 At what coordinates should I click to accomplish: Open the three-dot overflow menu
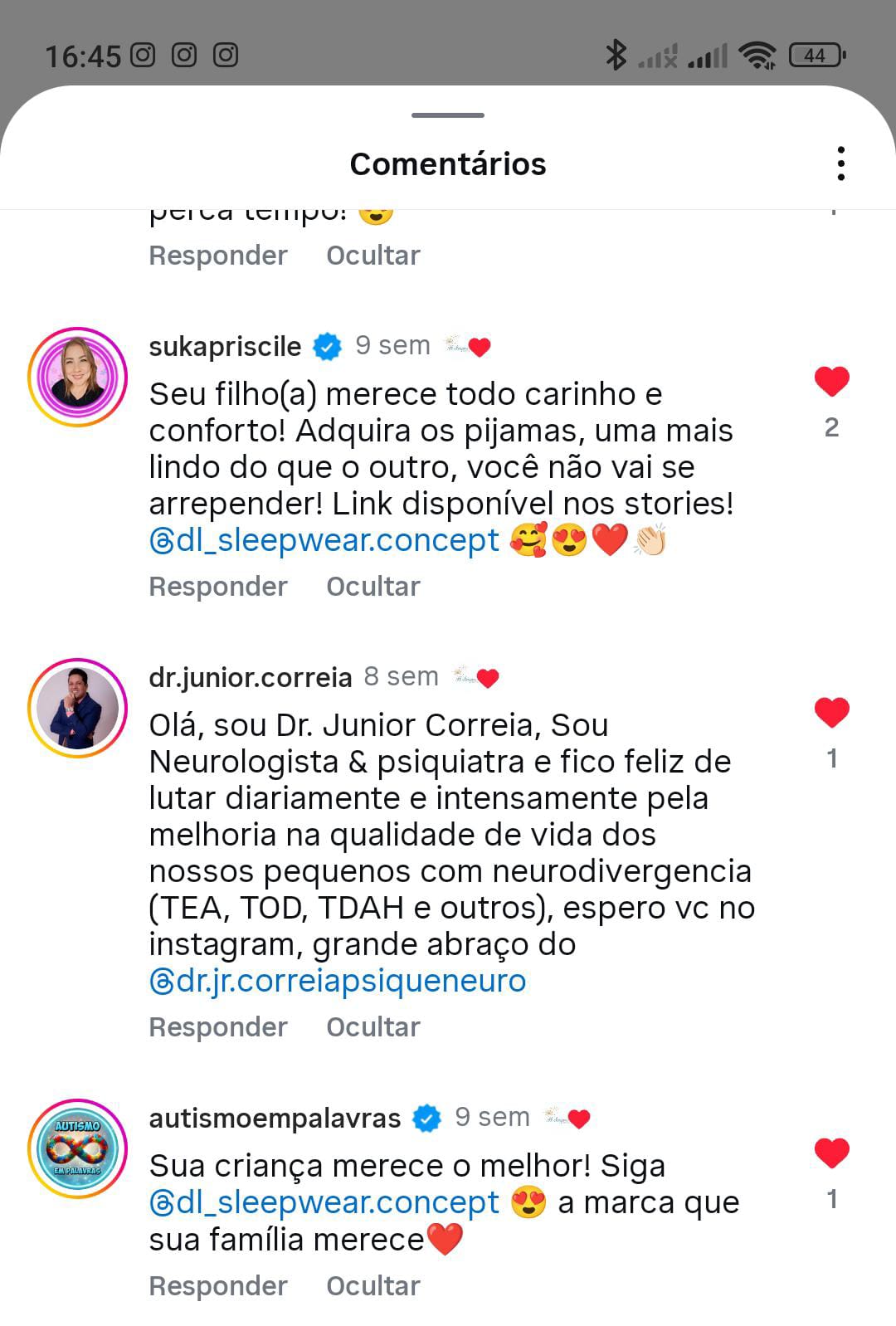point(840,163)
